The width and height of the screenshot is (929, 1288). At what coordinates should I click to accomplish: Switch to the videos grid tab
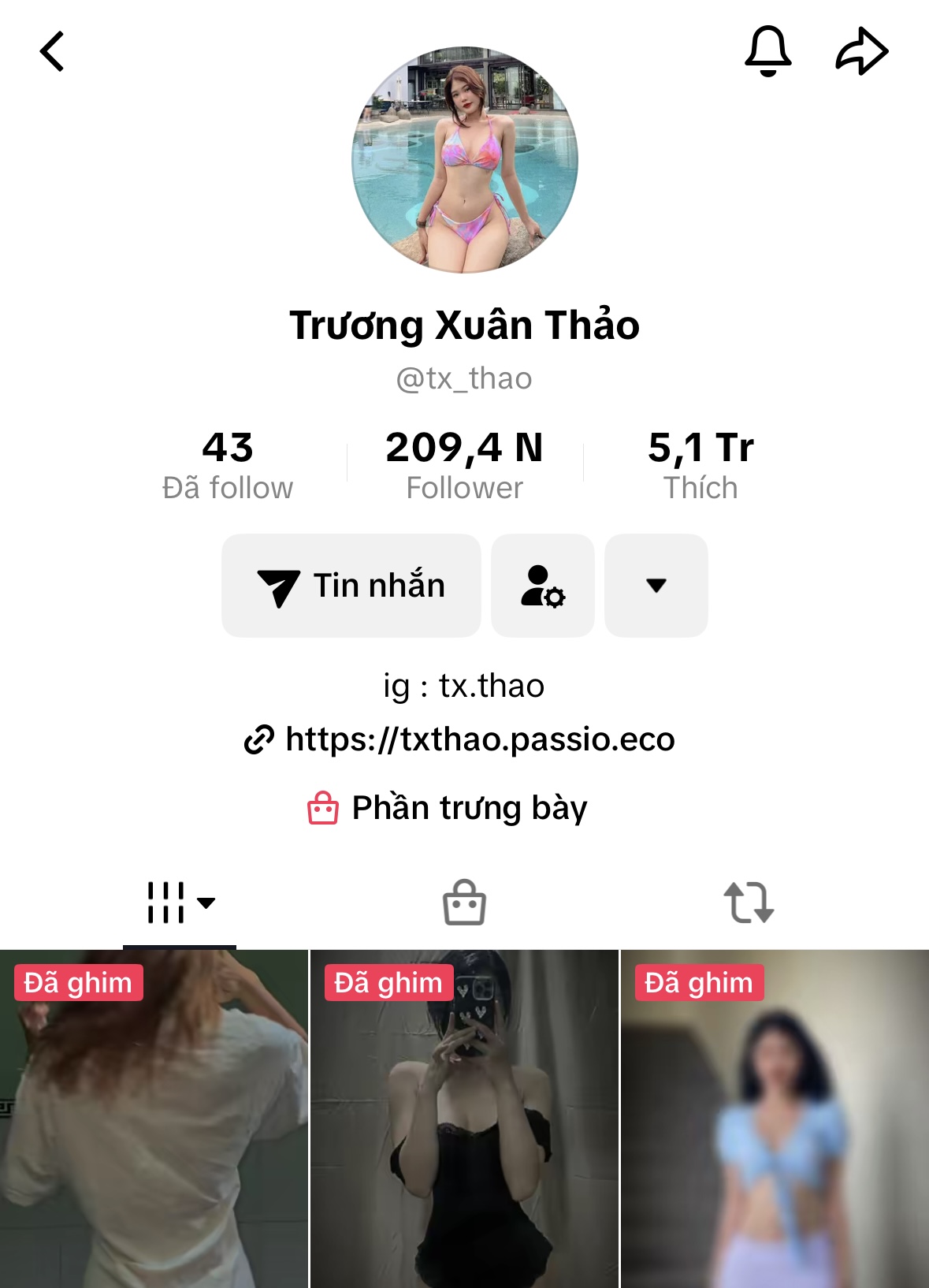pyautogui.click(x=180, y=903)
